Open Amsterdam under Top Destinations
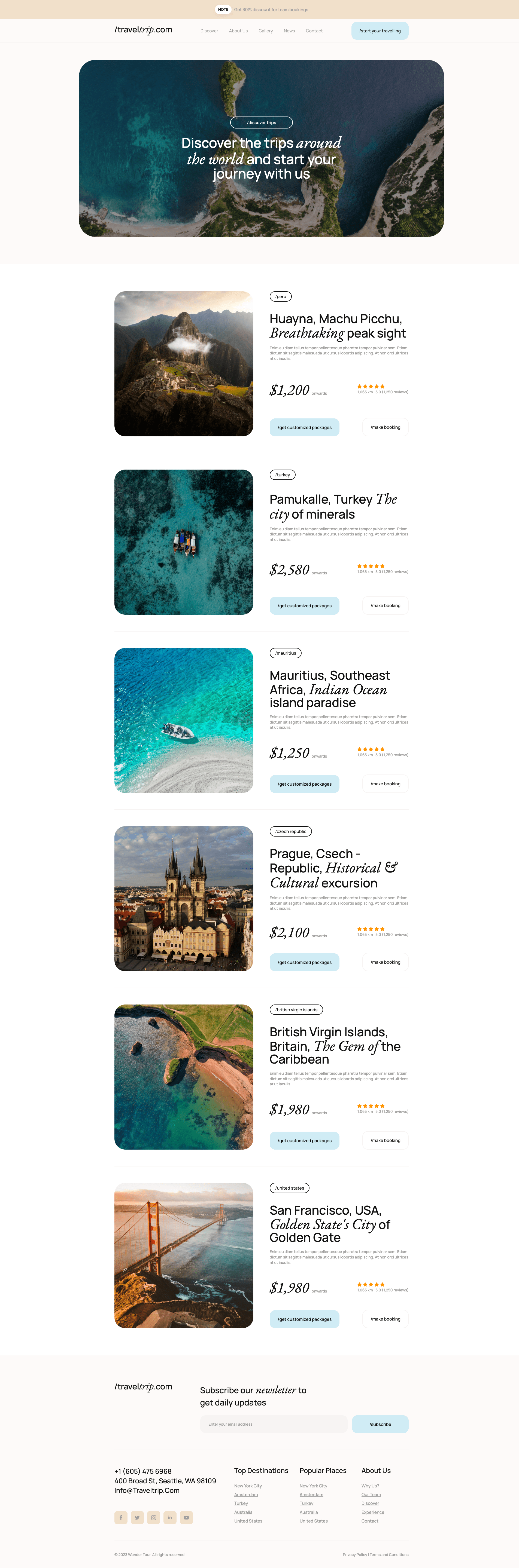The image size is (519, 1568). coord(245,1494)
